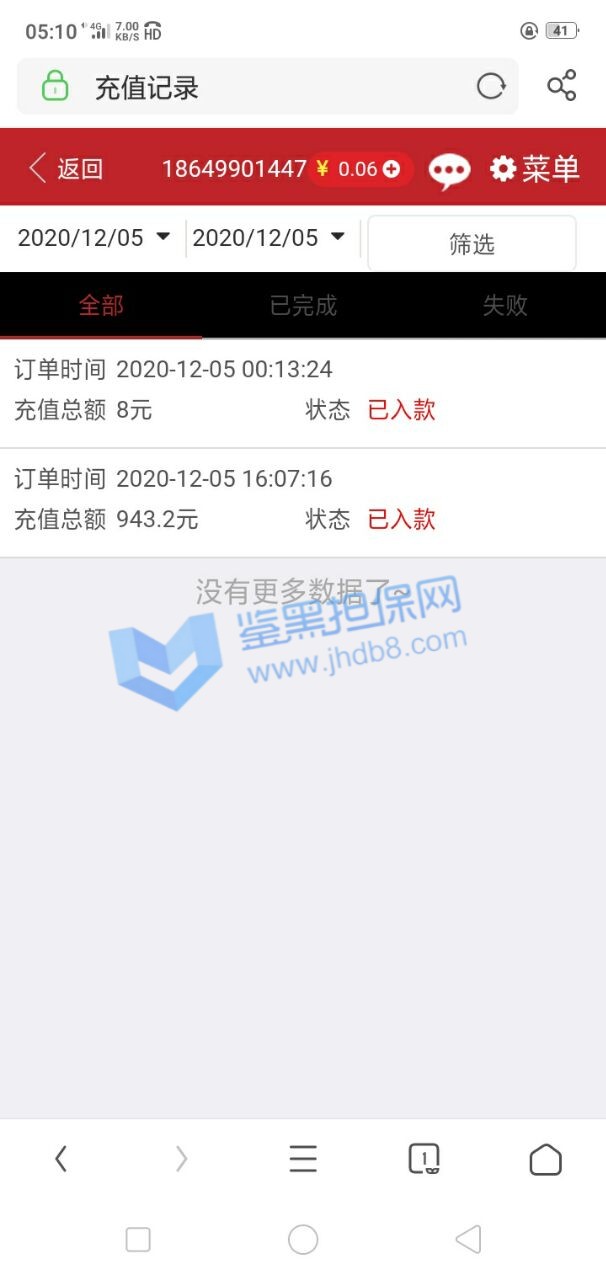The image size is (606, 1280).
Task: Reload the page with the refresh icon
Action: (490, 87)
